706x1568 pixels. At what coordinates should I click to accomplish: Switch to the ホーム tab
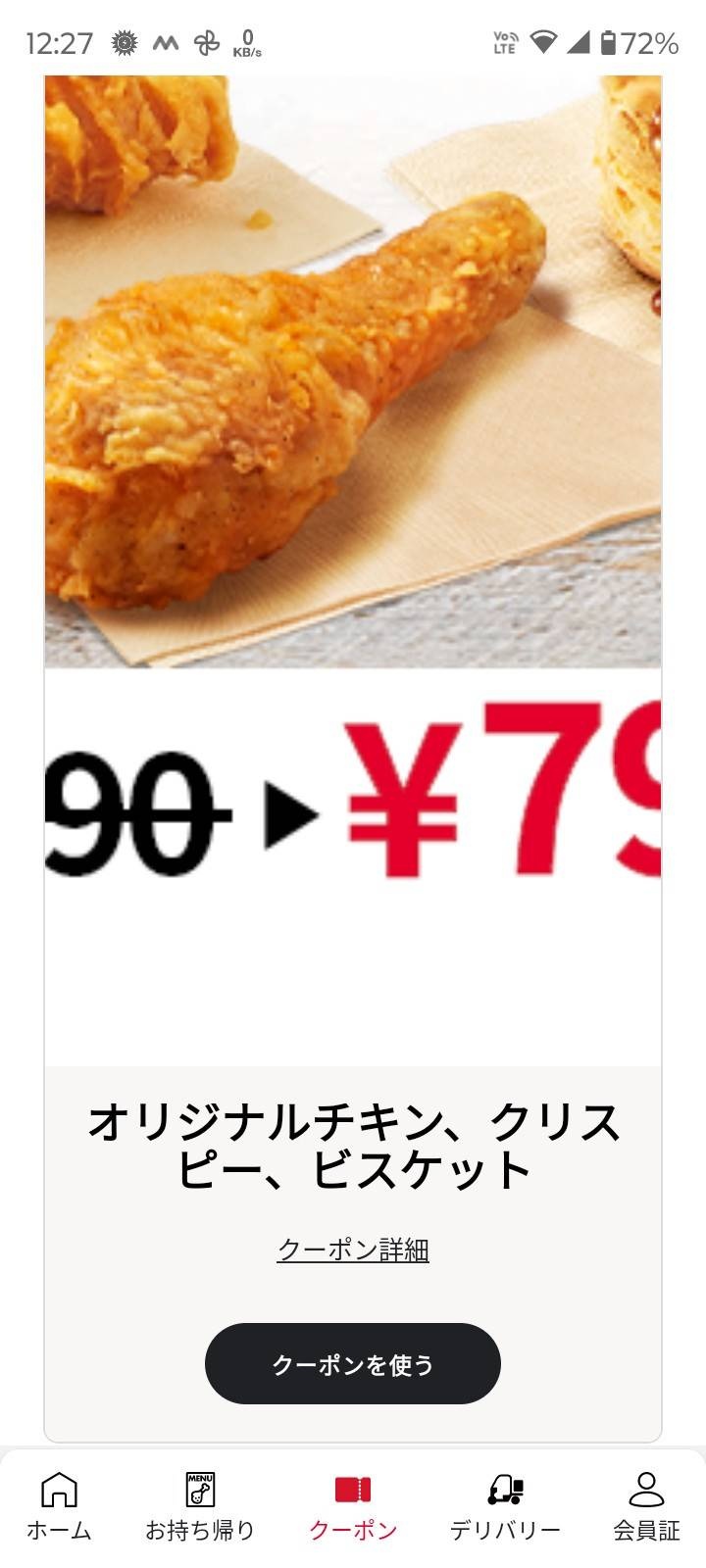click(59, 1506)
